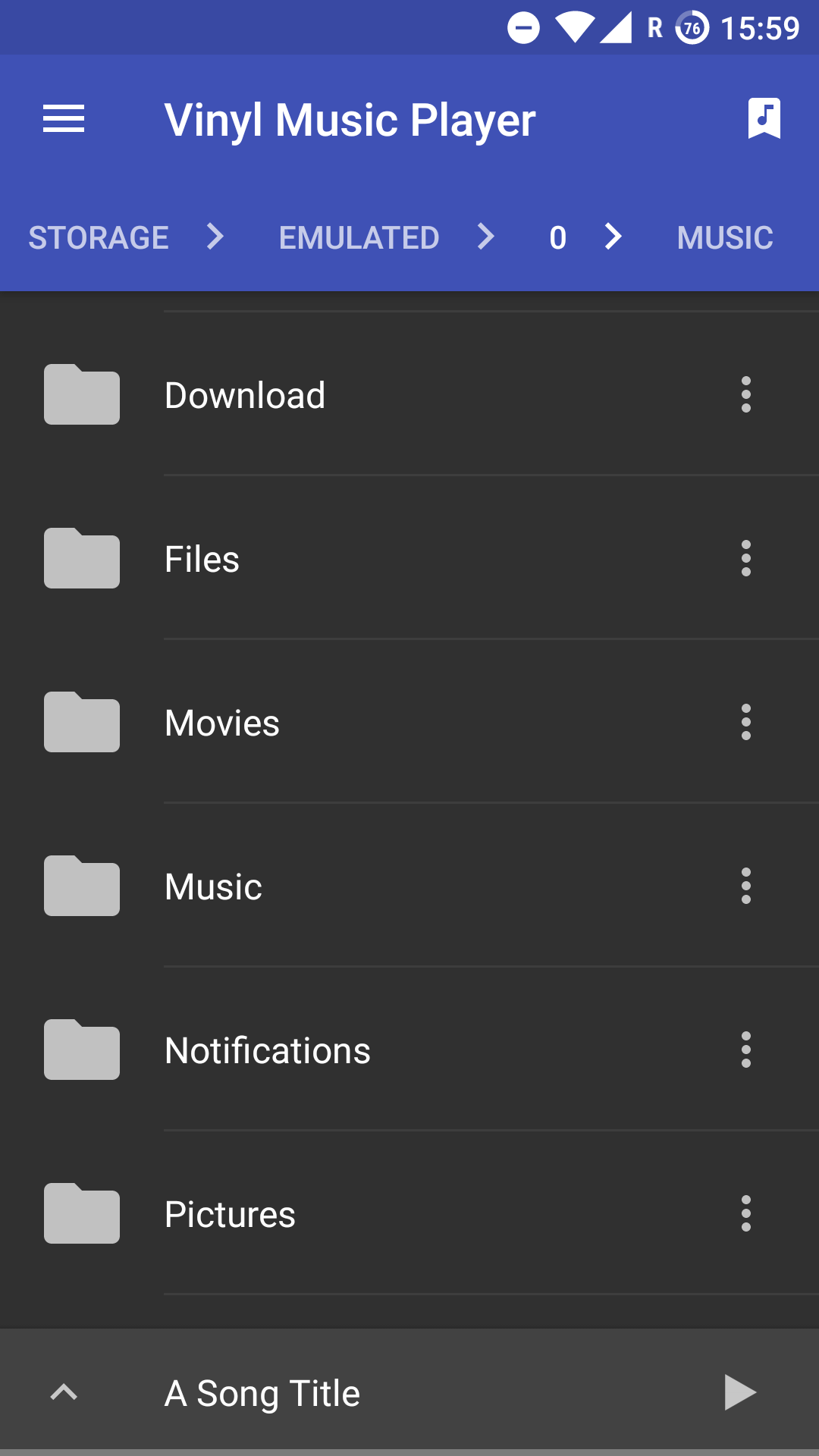Open overflow menu for Files folder
This screenshot has height=1456, width=819.
(x=746, y=560)
